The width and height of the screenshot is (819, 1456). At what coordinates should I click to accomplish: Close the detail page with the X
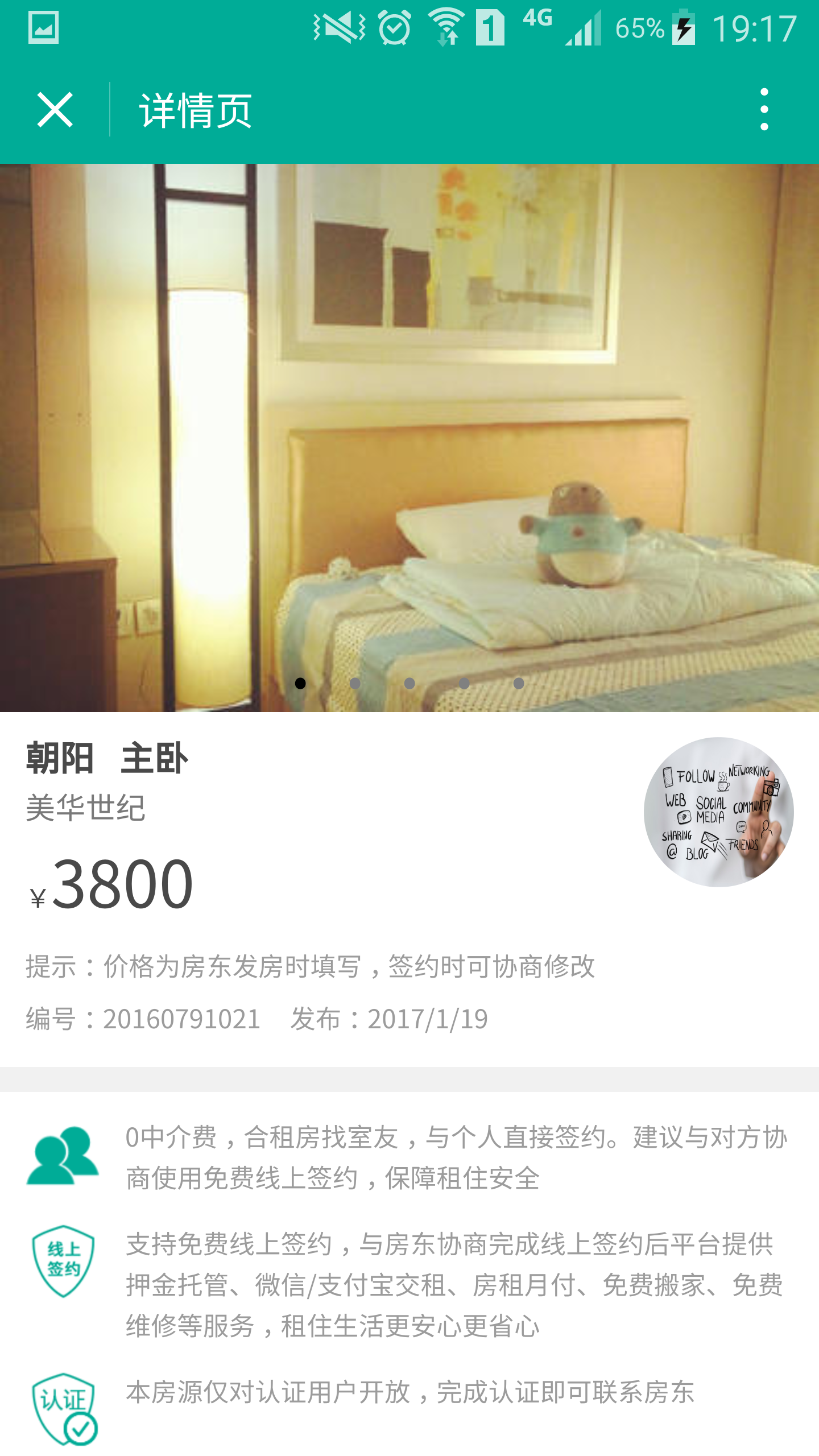click(x=55, y=110)
